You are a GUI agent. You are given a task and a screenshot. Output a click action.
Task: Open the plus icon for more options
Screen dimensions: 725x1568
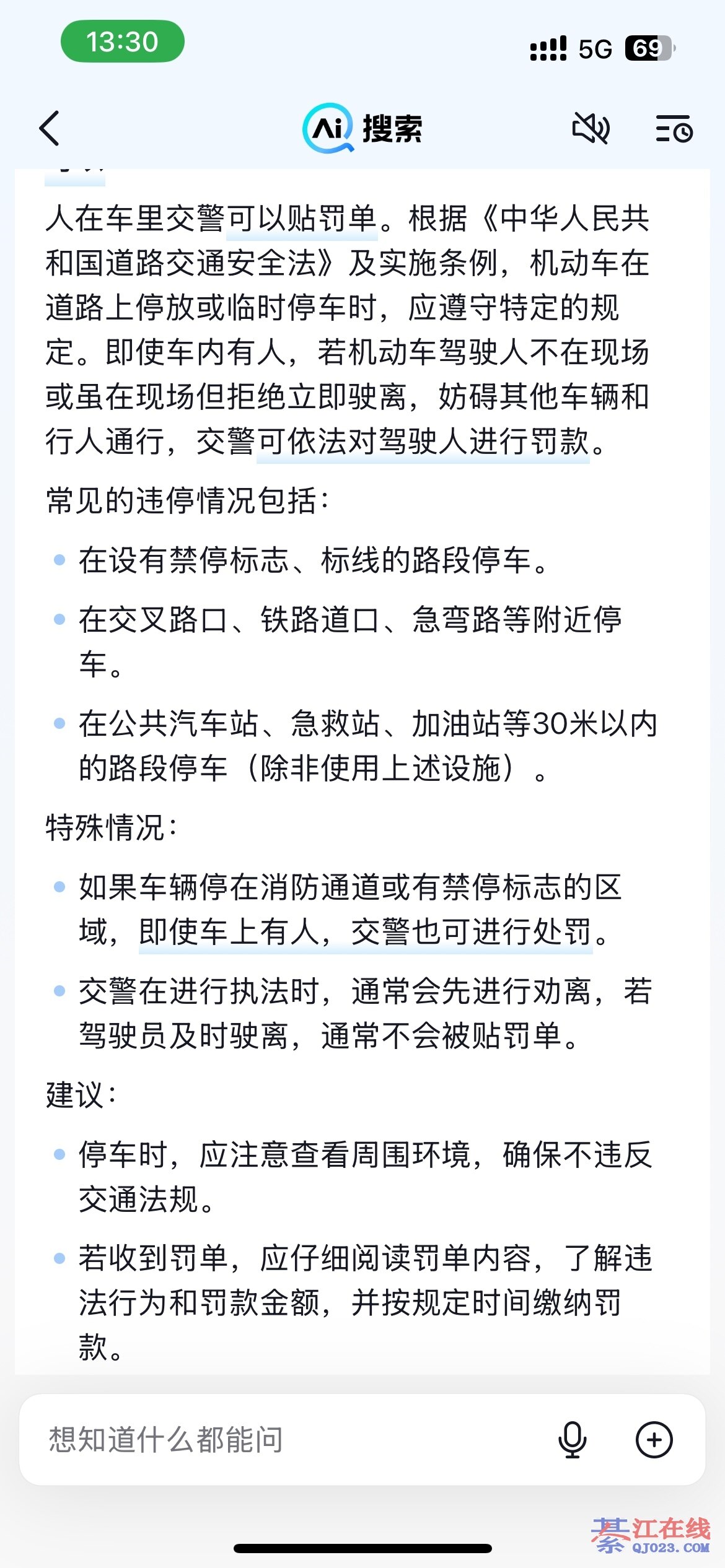click(654, 1440)
